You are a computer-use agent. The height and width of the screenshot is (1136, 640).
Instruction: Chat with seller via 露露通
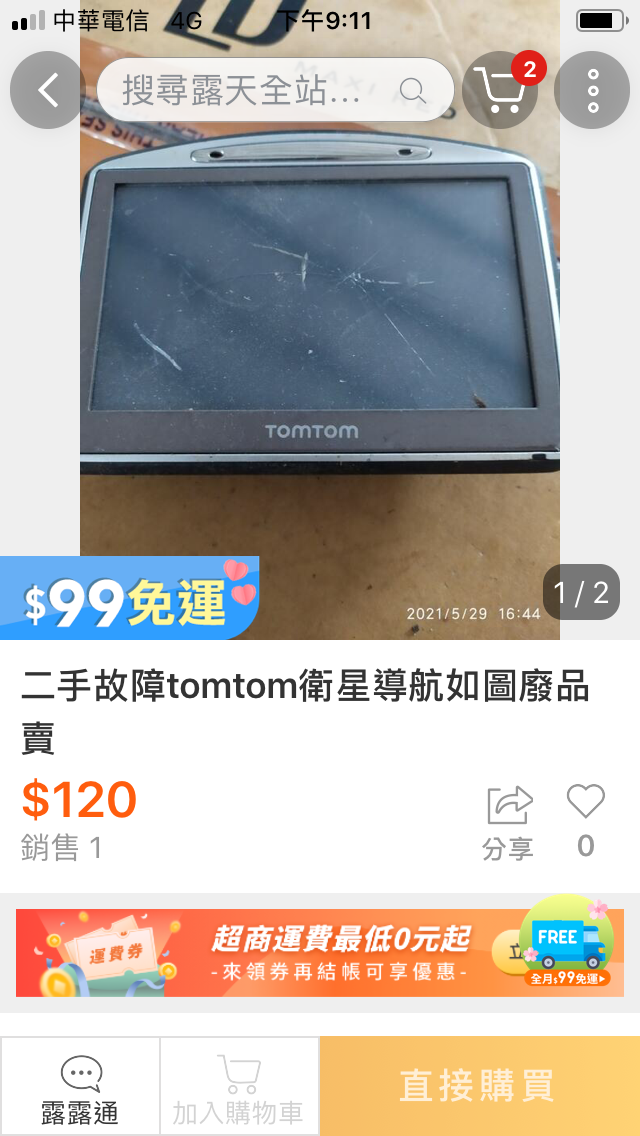(80, 1087)
